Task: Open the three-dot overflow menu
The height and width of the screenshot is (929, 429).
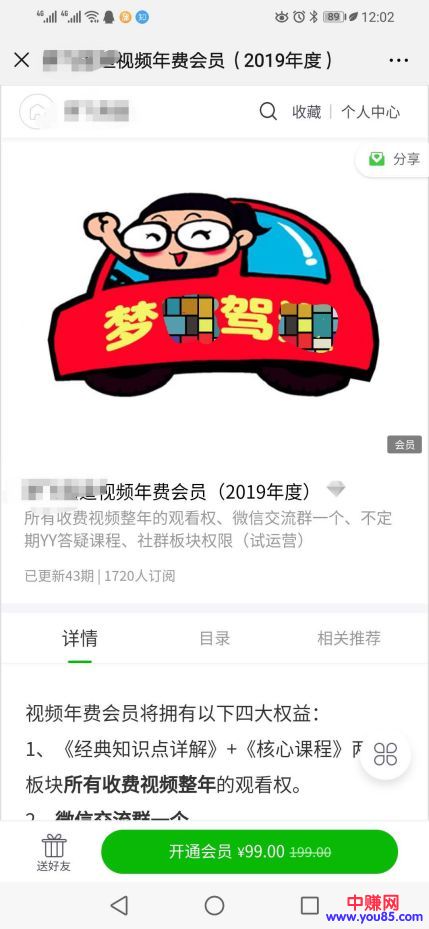Action: click(398, 60)
